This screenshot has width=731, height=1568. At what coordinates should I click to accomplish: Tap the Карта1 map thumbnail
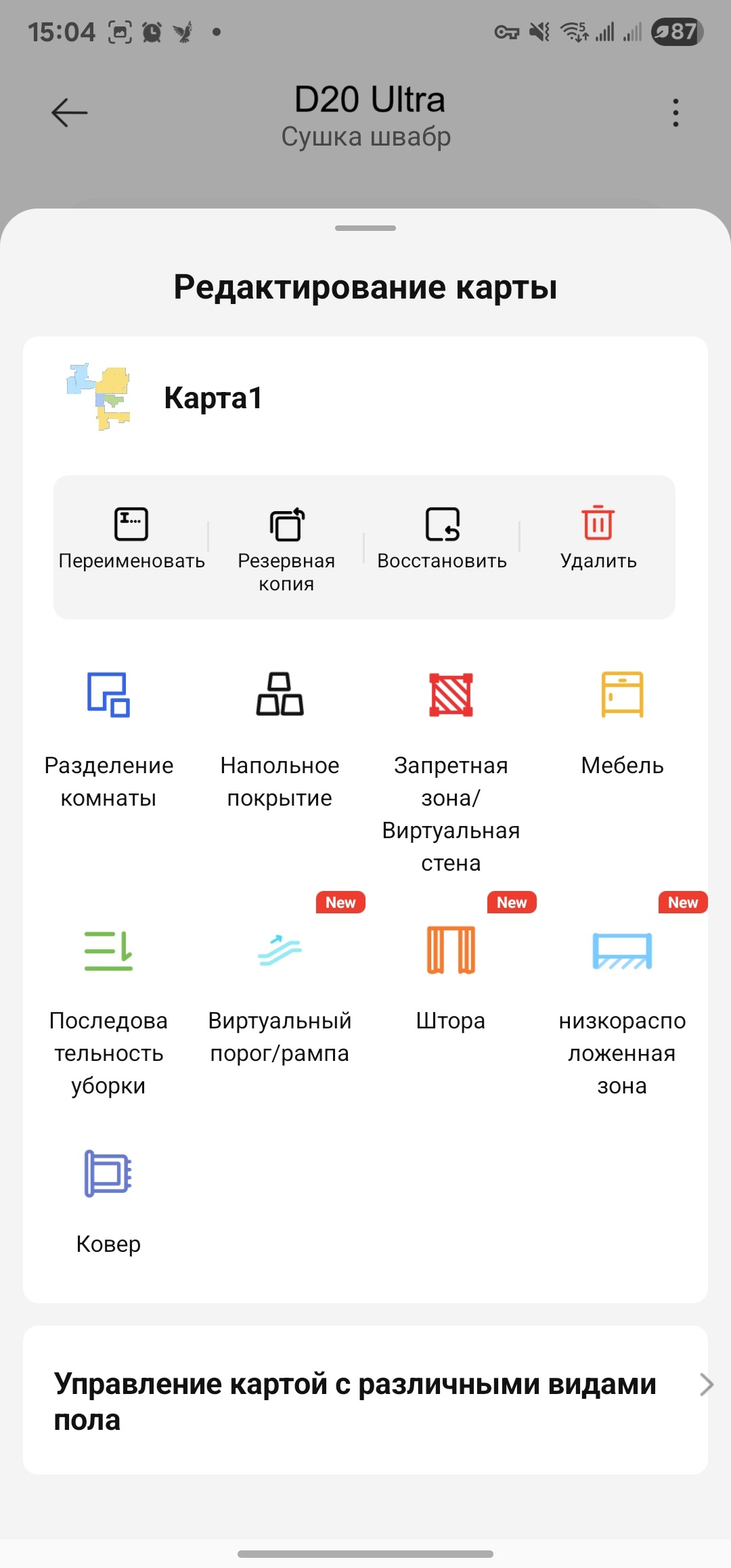[x=99, y=397]
